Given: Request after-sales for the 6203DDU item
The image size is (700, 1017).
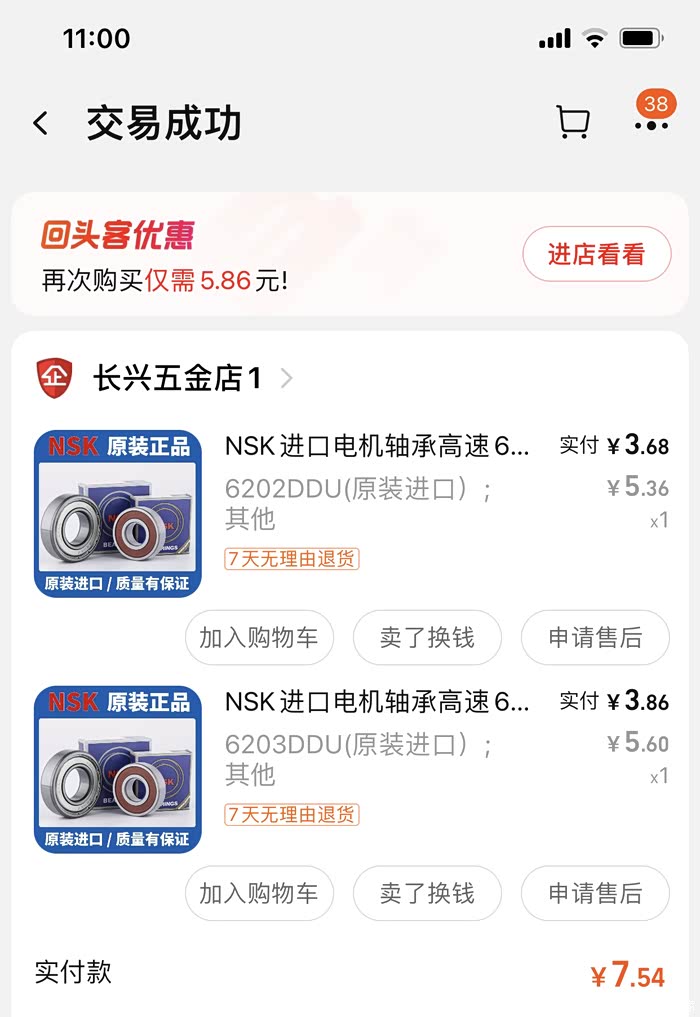Looking at the screenshot, I should pos(595,893).
